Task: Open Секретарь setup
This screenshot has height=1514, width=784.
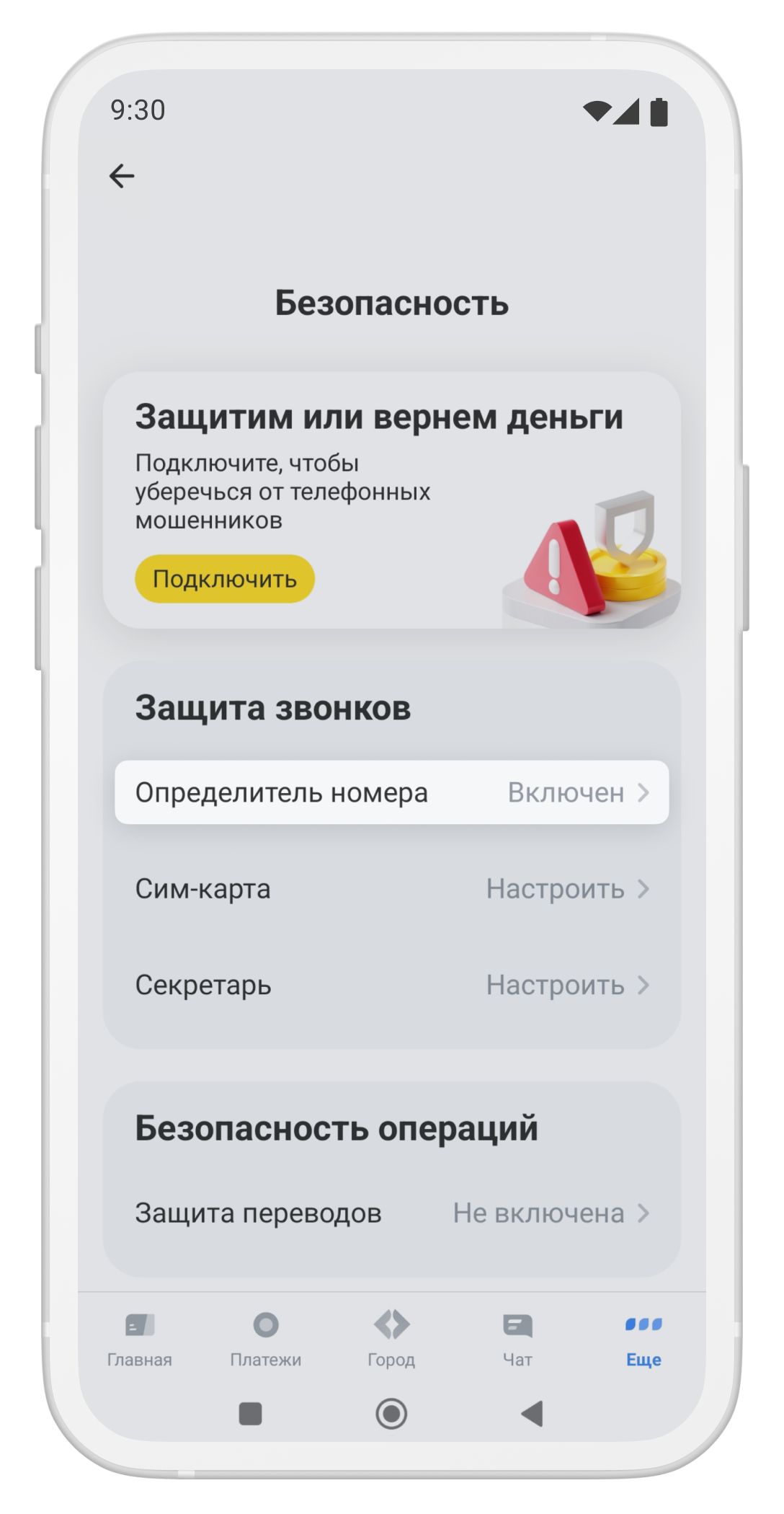Action: [x=391, y=985]
